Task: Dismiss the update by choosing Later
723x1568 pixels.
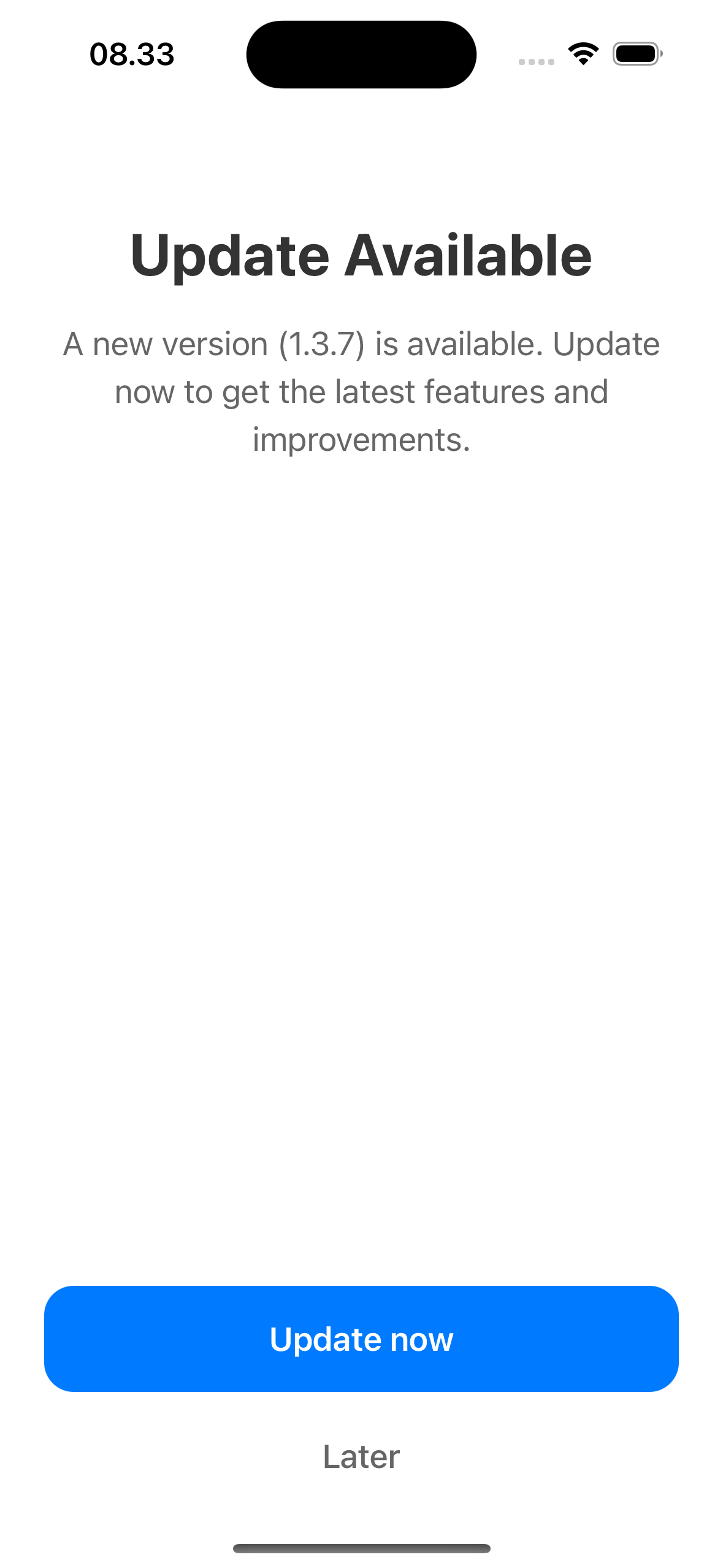Action: pyautogui.click(x=361, y=1456)
